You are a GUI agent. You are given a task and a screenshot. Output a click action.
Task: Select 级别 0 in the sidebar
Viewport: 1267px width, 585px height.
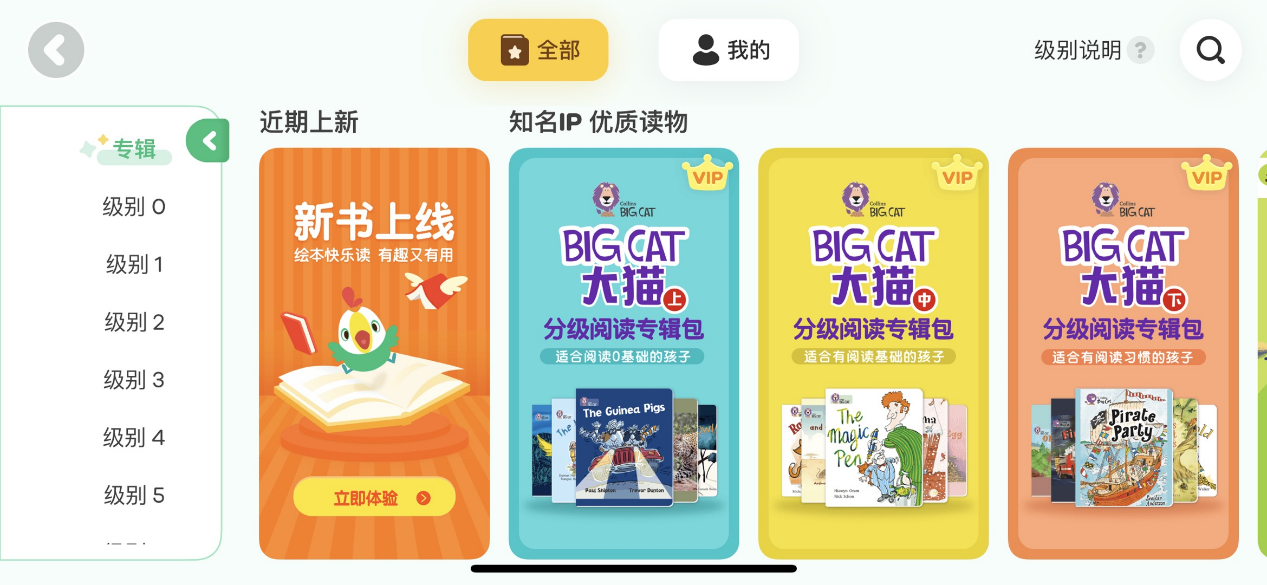134,207
